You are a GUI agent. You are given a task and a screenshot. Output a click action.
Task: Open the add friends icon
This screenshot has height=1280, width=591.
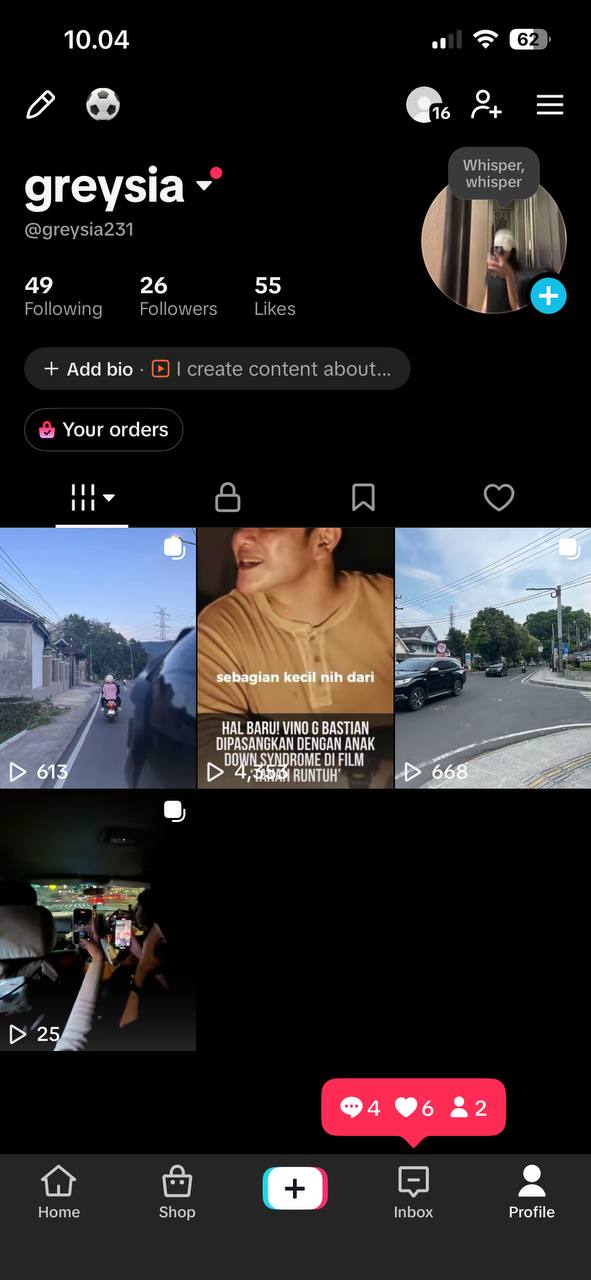pos(487,105)
